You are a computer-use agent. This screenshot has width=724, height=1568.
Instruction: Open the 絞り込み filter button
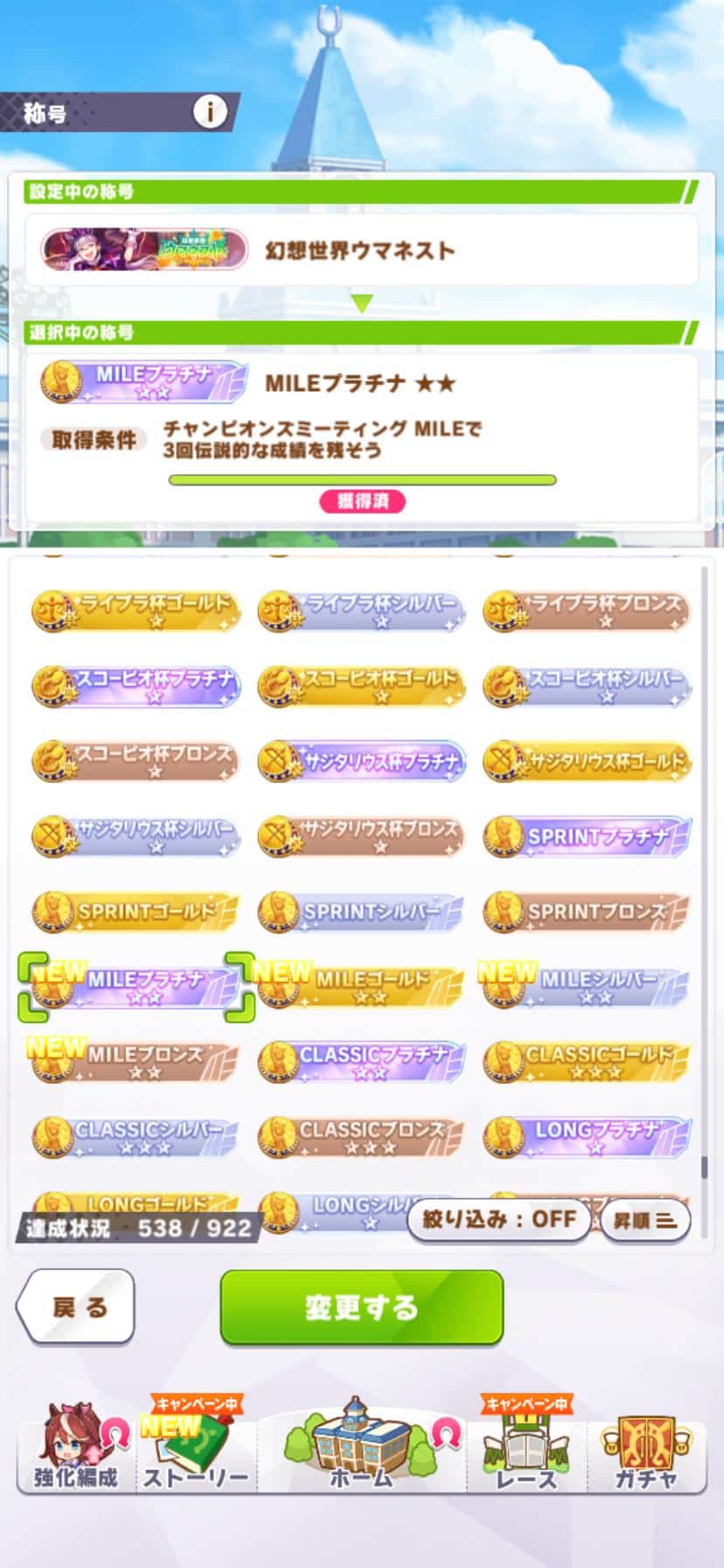tap(499, 1219)
